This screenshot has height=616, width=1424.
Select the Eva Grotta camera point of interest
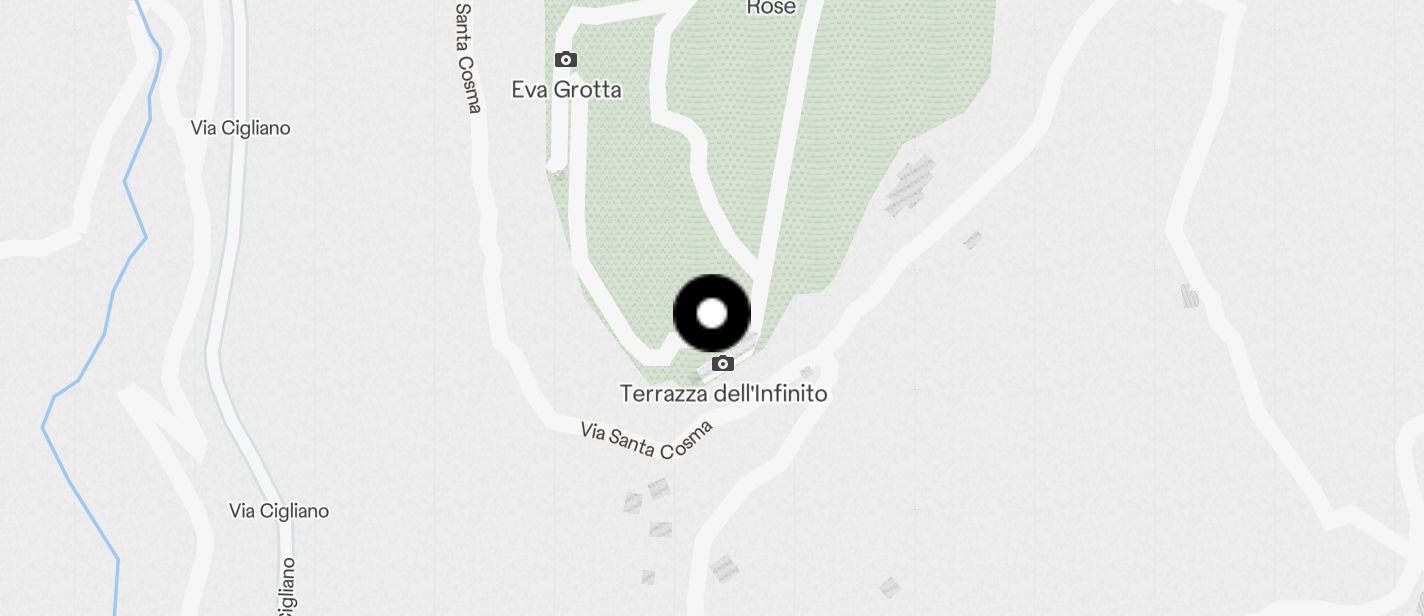pyautogui.click(x=565, y=60)
